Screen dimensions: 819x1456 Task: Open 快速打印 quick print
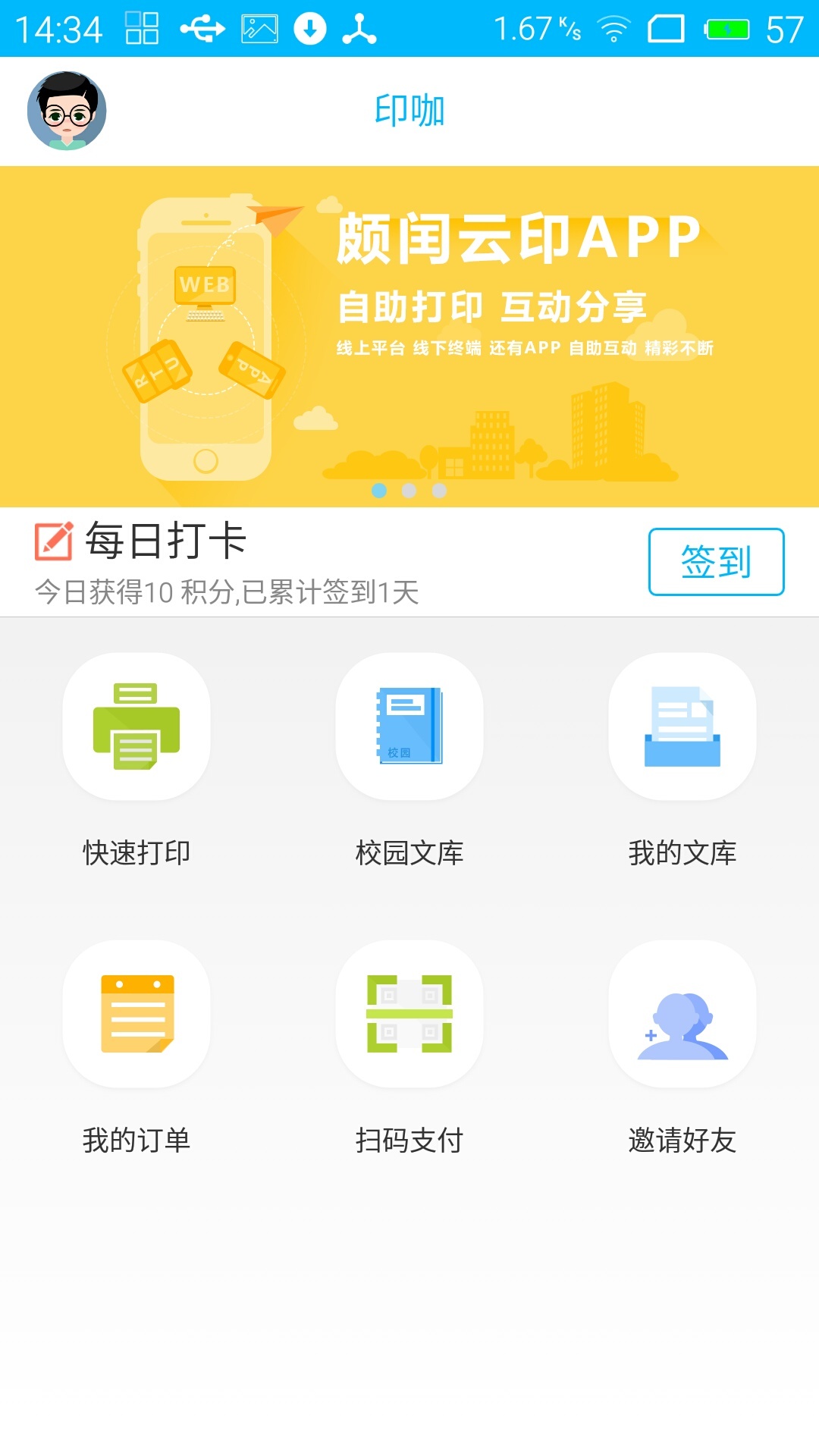tap(136, 726)
